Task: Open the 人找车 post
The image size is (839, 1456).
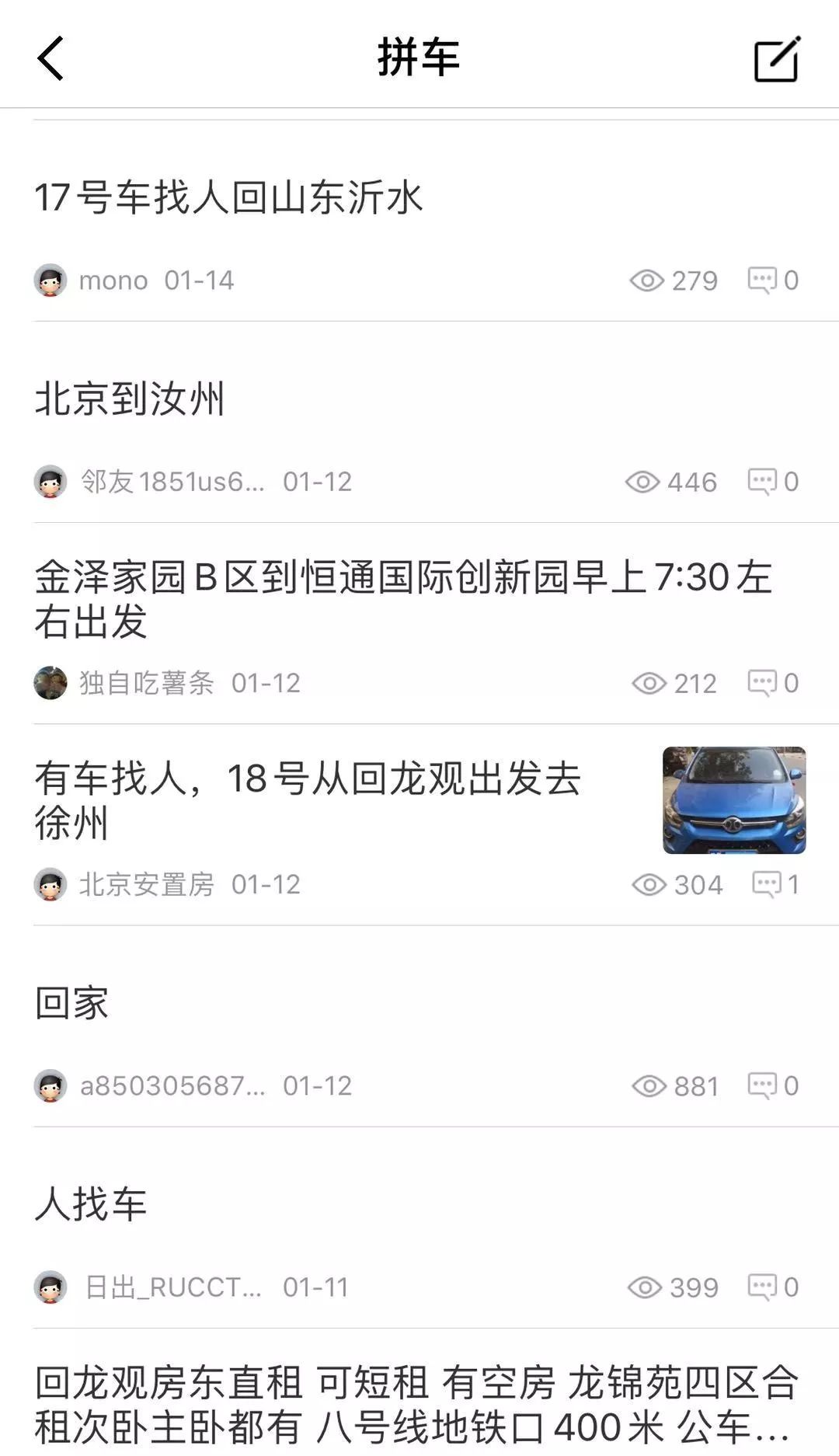Action: tap(92, 1204)
